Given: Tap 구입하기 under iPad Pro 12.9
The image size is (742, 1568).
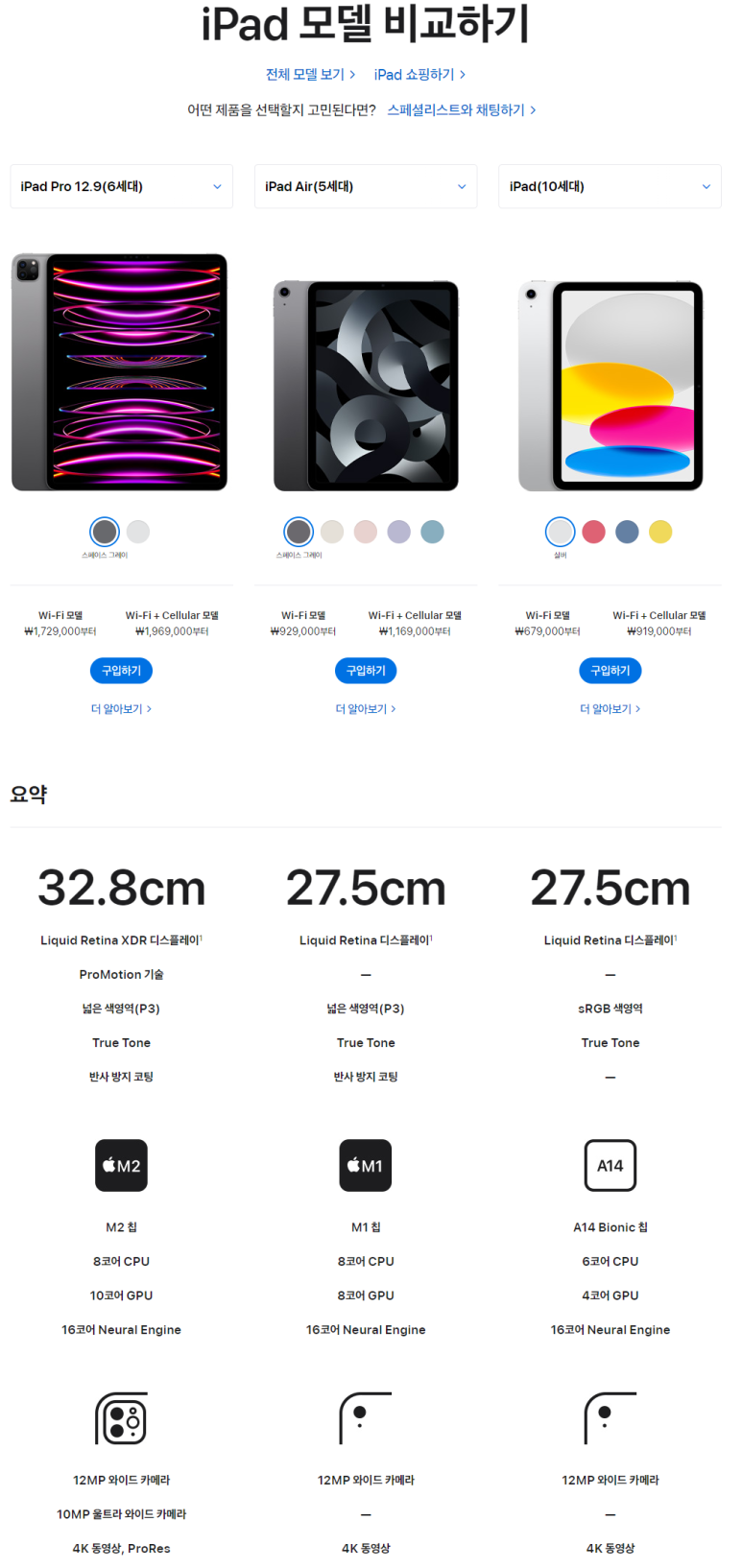Looking at the screenshot, I should pyautogui.click(x=121, y=671).
